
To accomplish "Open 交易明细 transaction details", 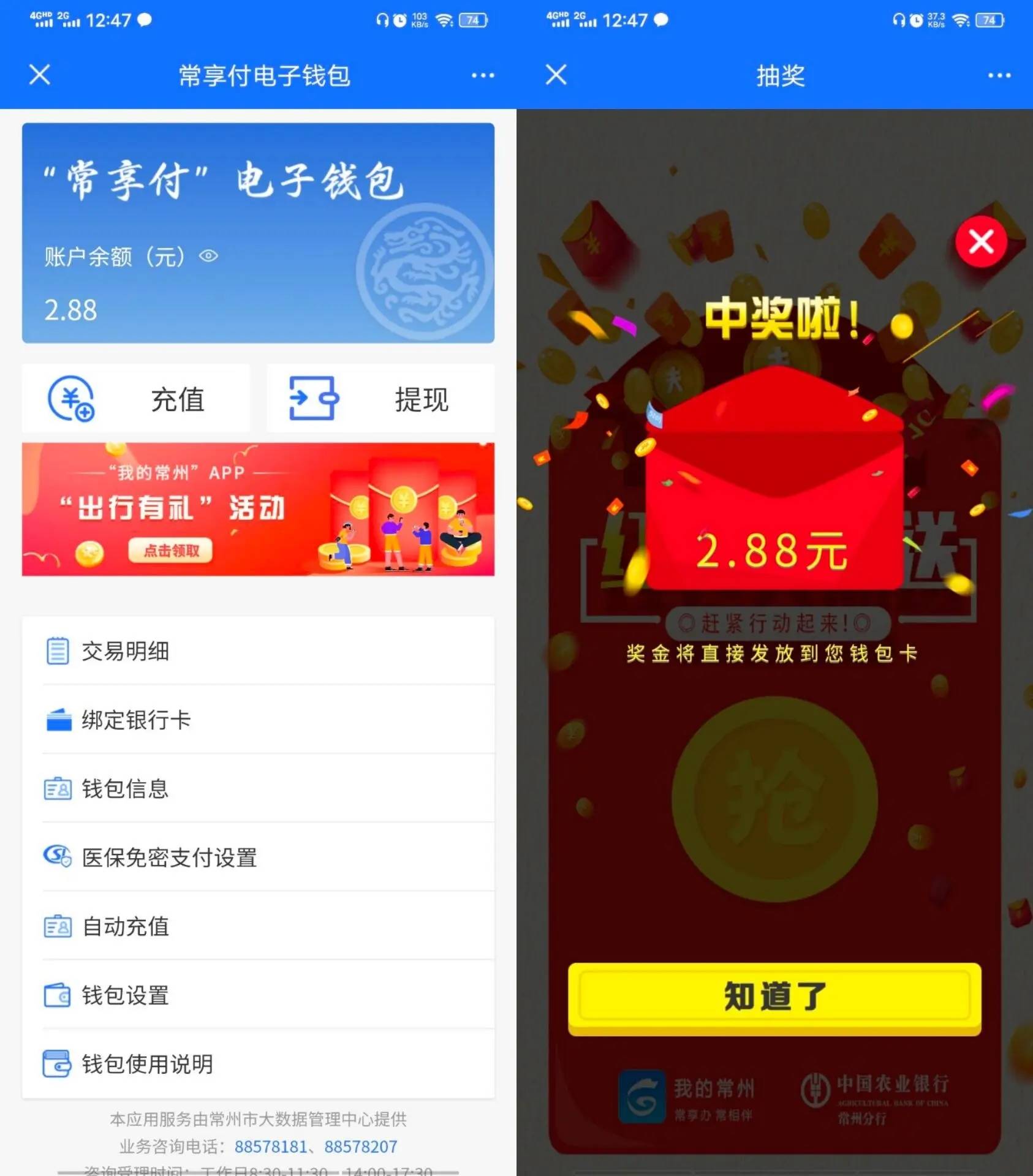I will (258, 651).
